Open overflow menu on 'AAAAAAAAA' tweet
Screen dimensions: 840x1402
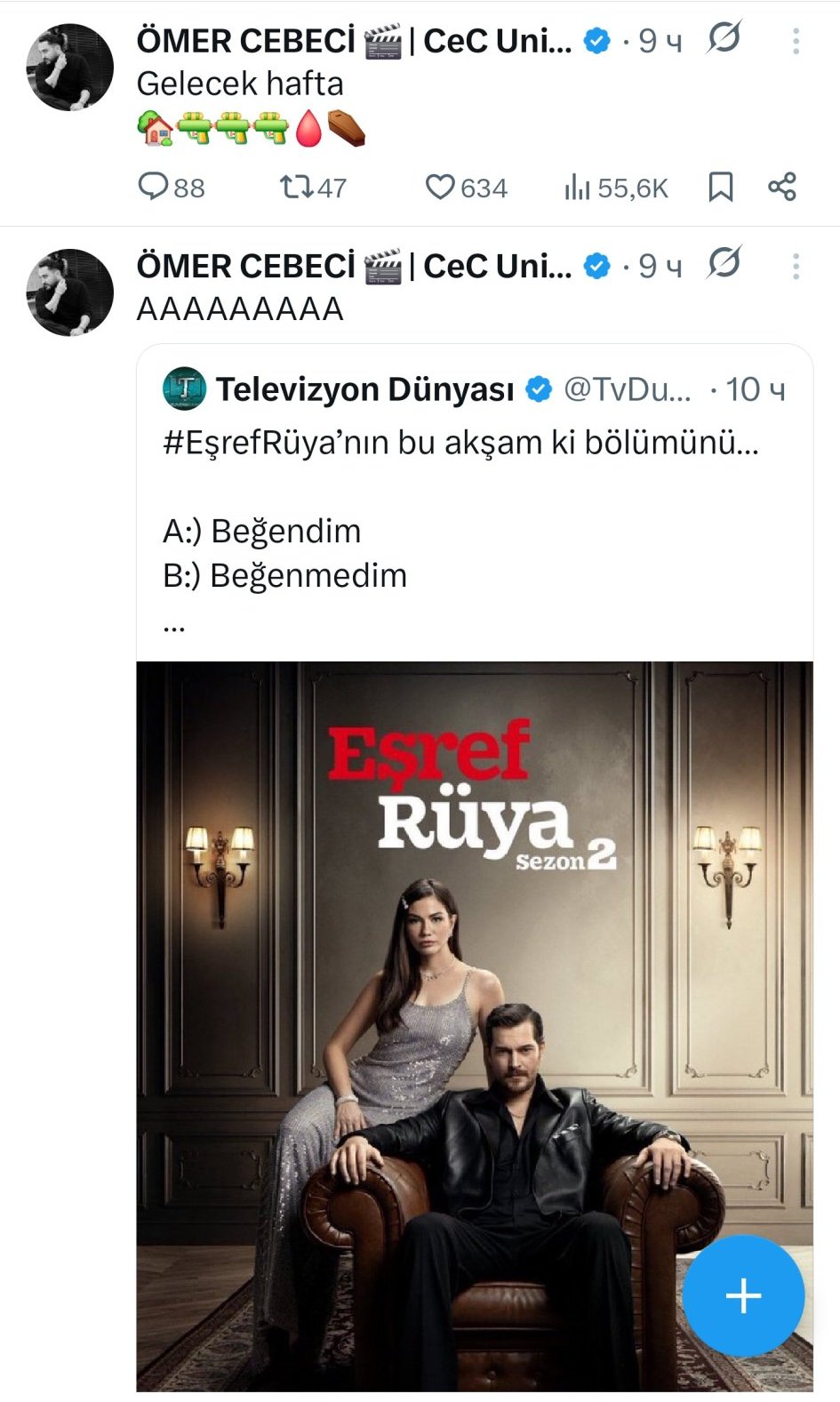[x=796, y=266]
